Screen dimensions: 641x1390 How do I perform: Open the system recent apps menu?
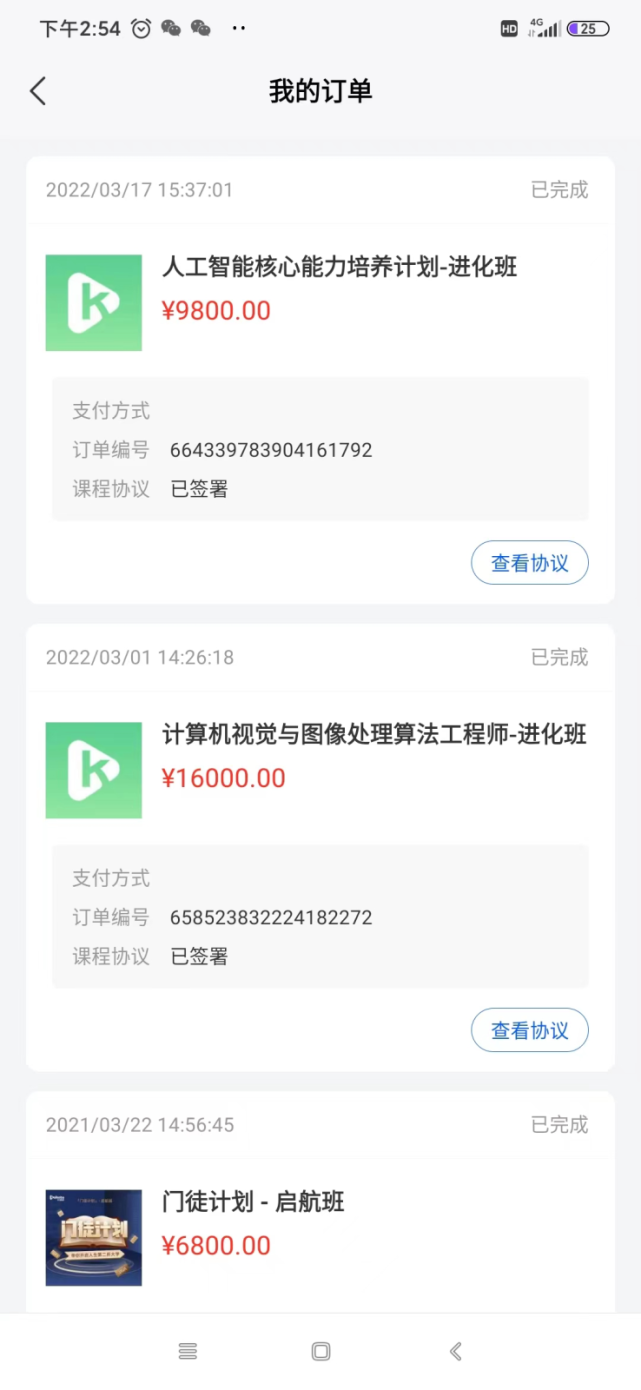click(188, 1352)
